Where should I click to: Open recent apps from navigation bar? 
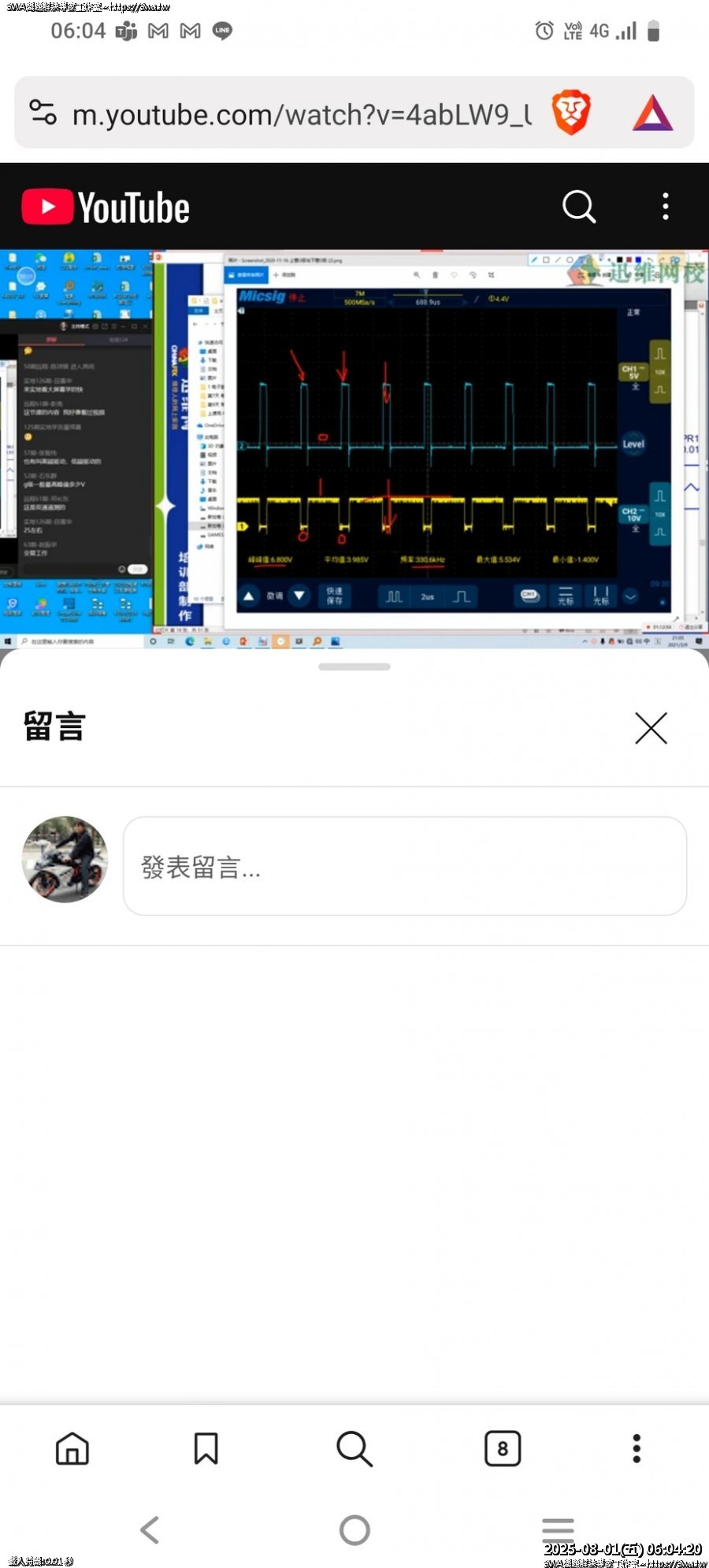(558, 1530)
